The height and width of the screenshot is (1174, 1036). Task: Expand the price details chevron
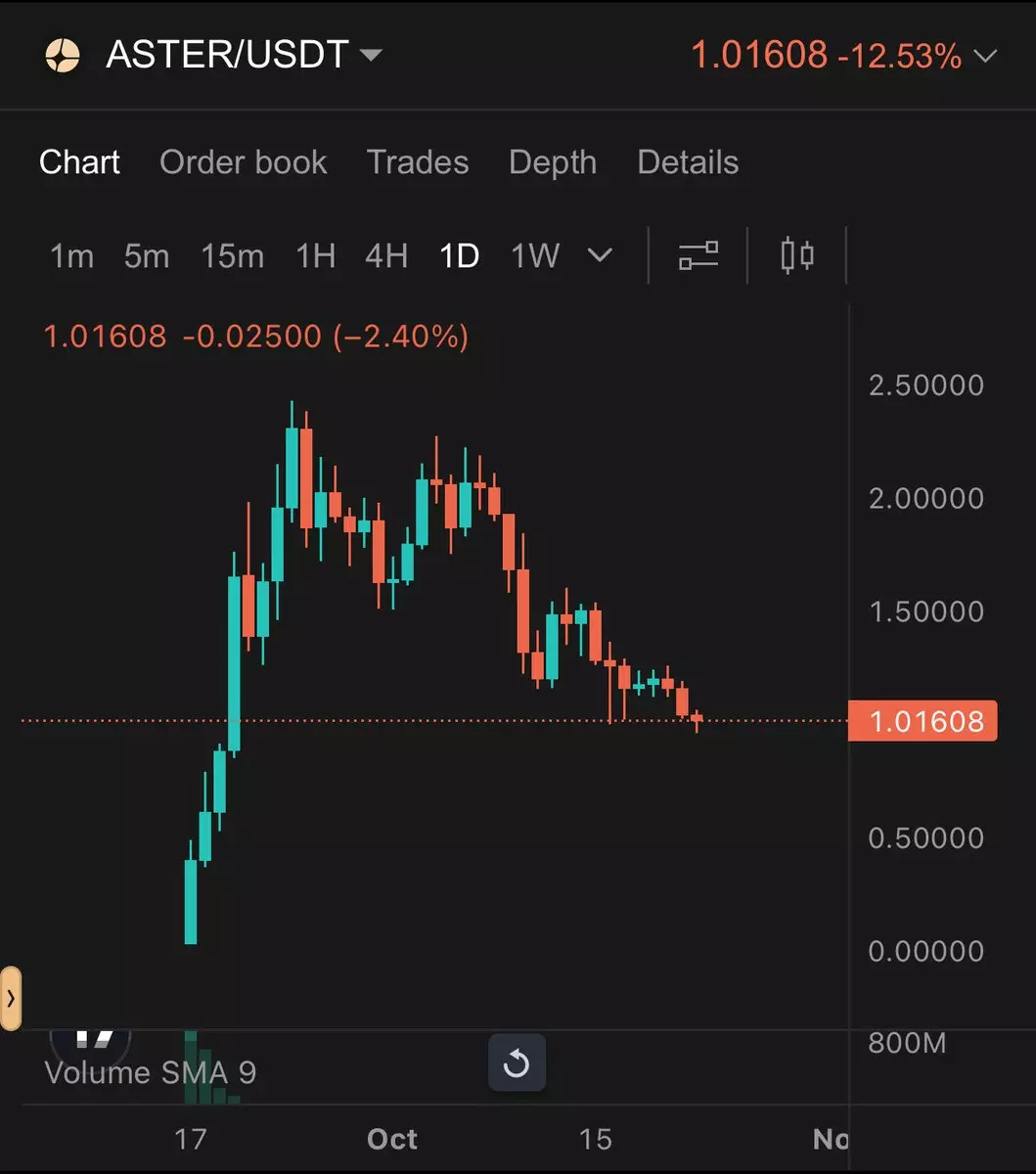[985, 57]
